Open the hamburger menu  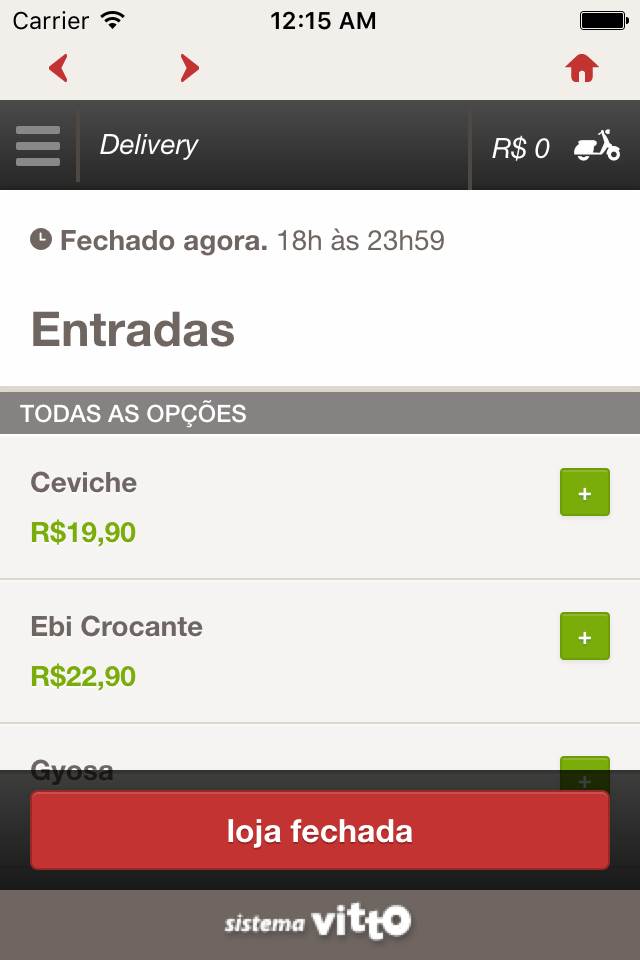[x=38, y=146]
